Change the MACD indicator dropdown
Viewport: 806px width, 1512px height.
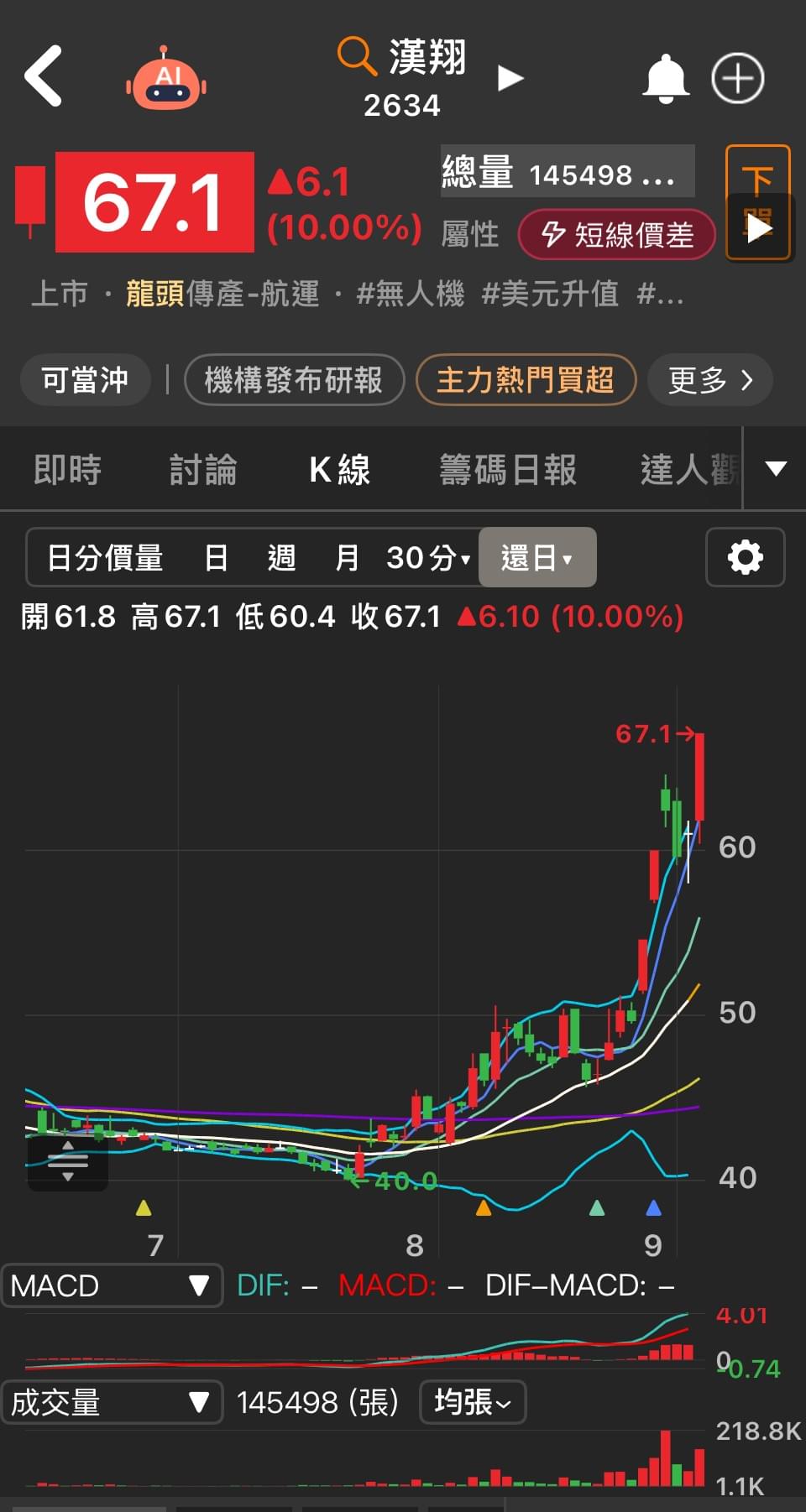[x=112, y=1285]
